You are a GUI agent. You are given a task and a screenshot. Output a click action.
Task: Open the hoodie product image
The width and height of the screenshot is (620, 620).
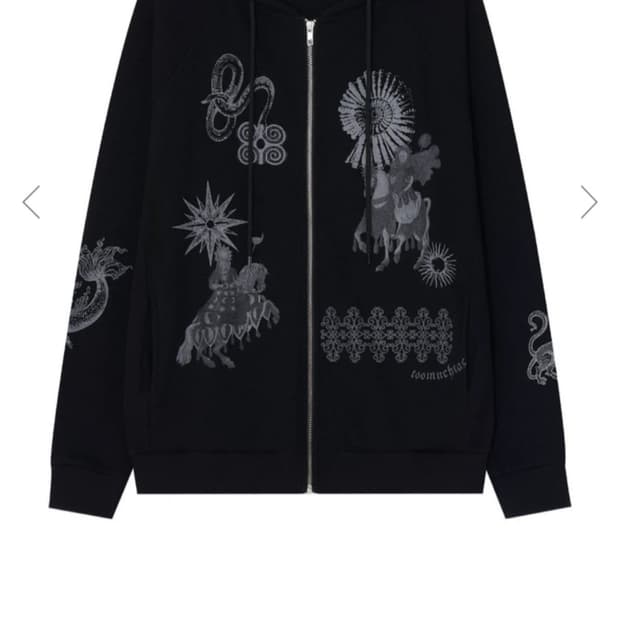(x=310, y=259)
